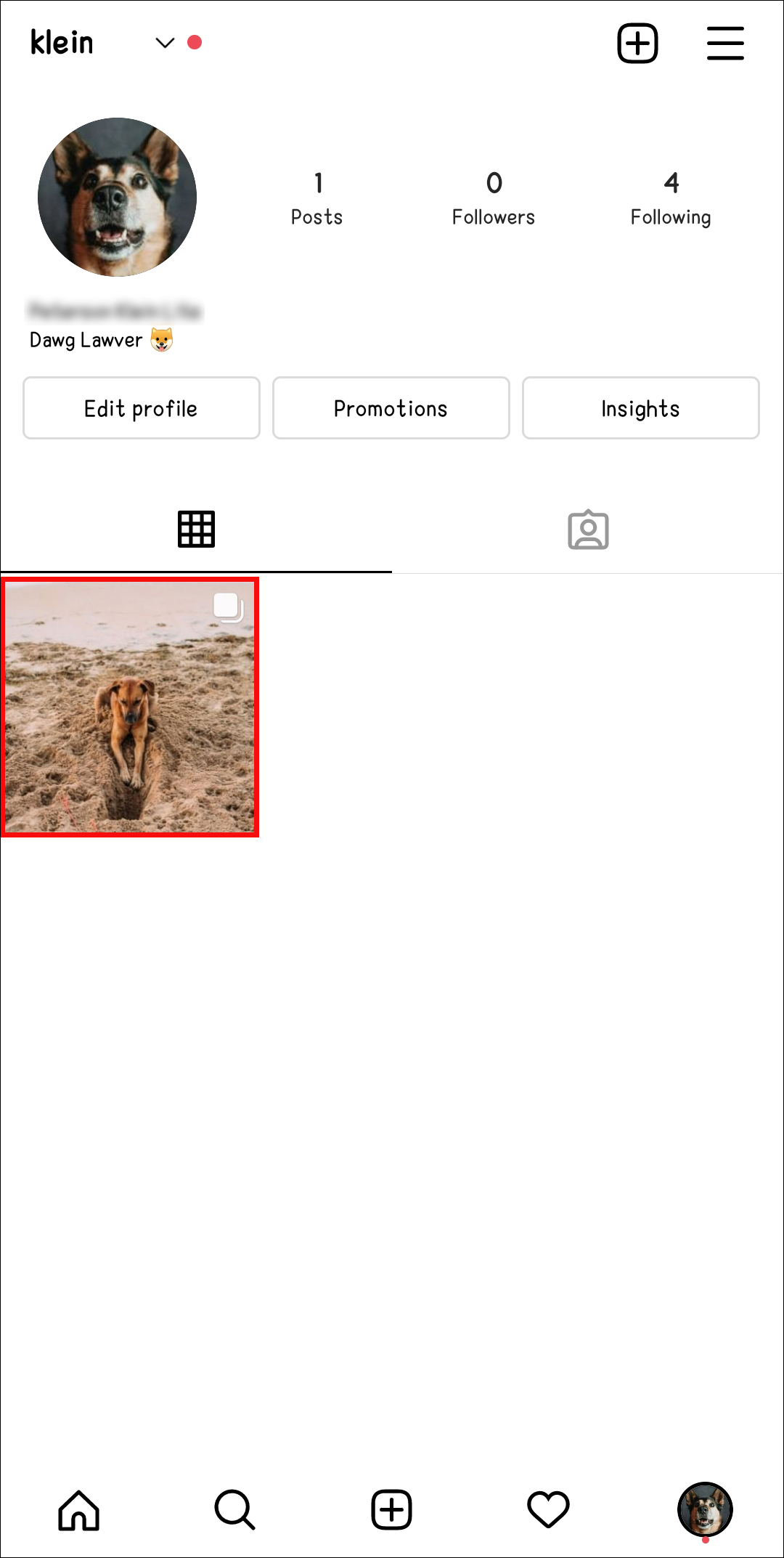Tap the create new post icon at top
784x1558 pixels.
(637, 44)
